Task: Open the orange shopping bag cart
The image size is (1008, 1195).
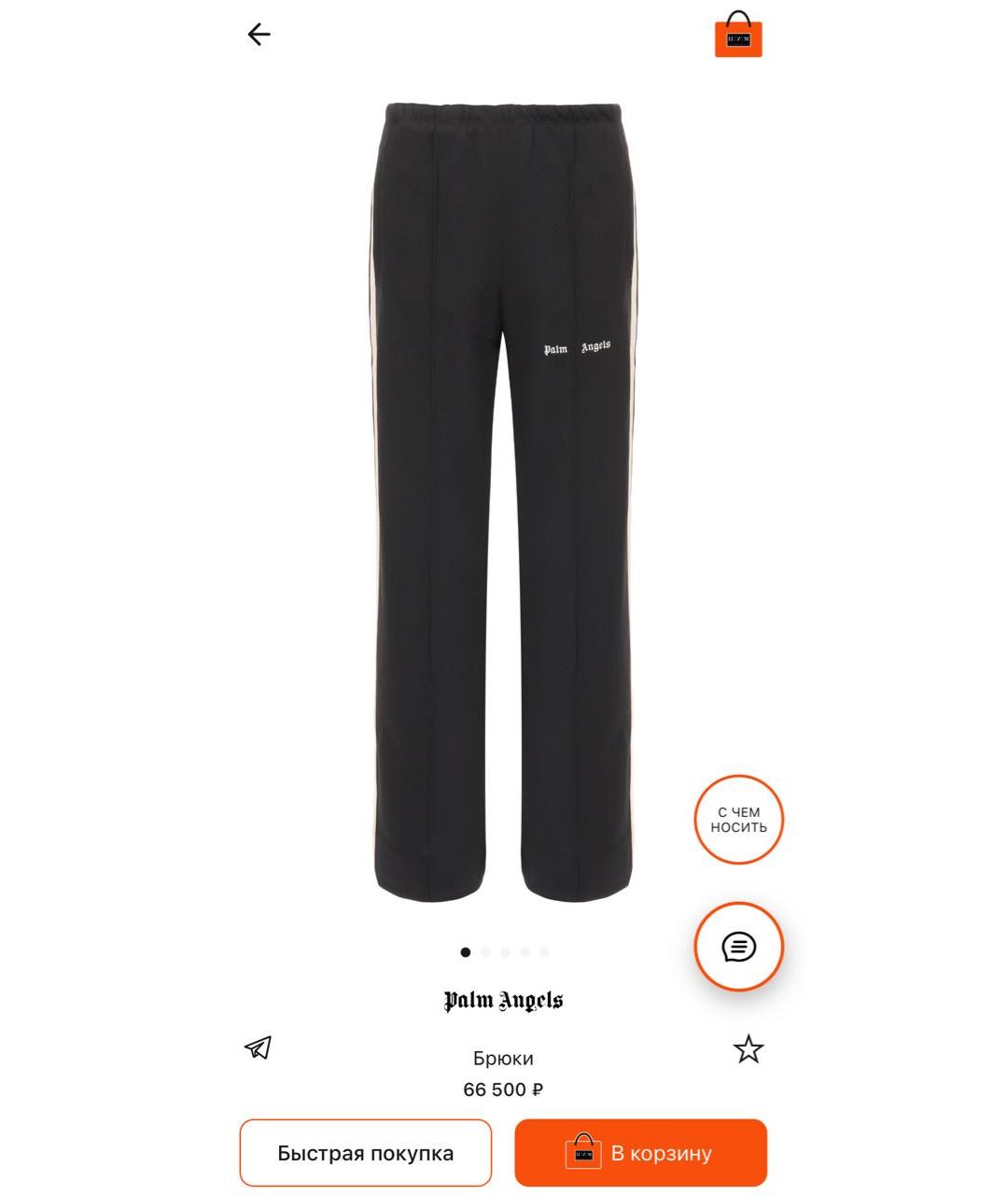Action: tap(738, 35)
